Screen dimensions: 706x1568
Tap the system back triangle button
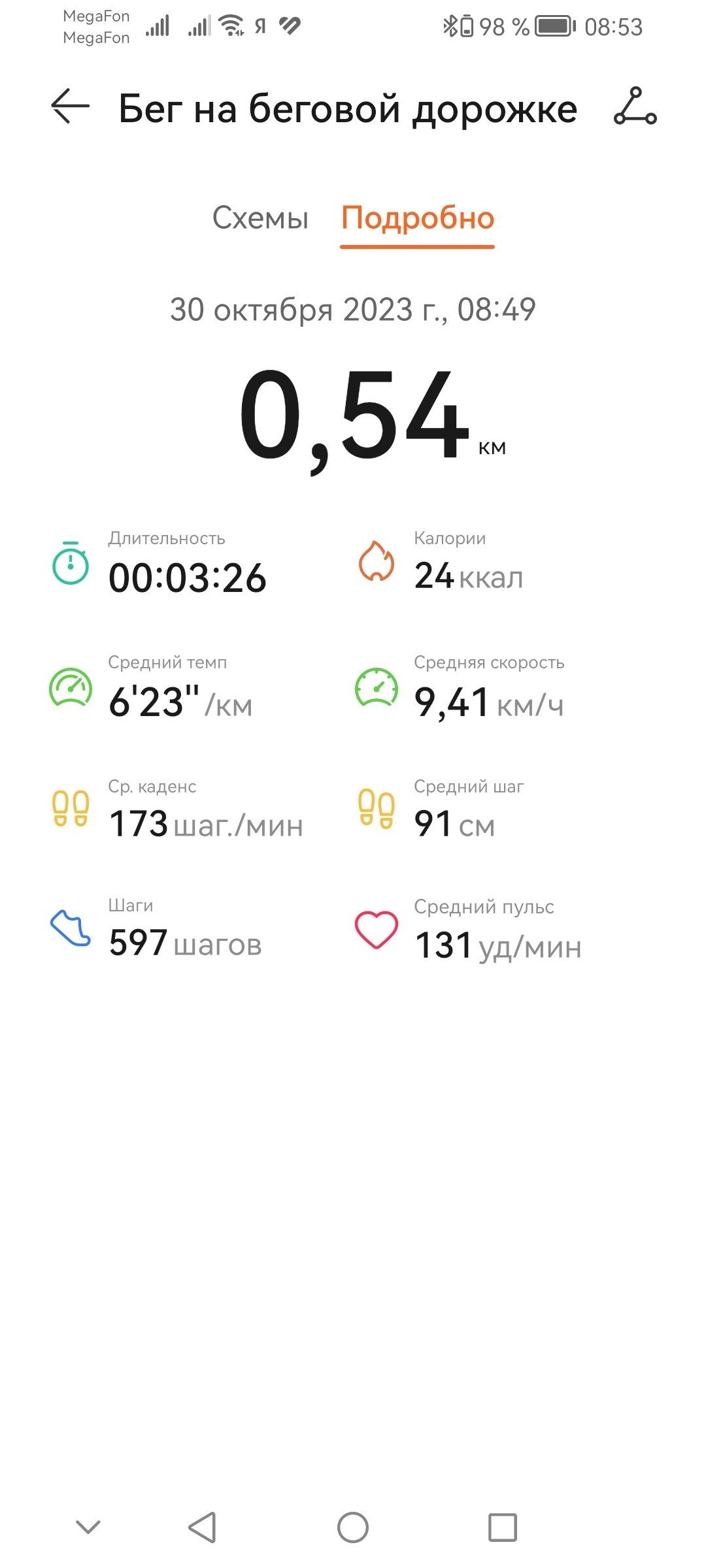coord(202,1527)
